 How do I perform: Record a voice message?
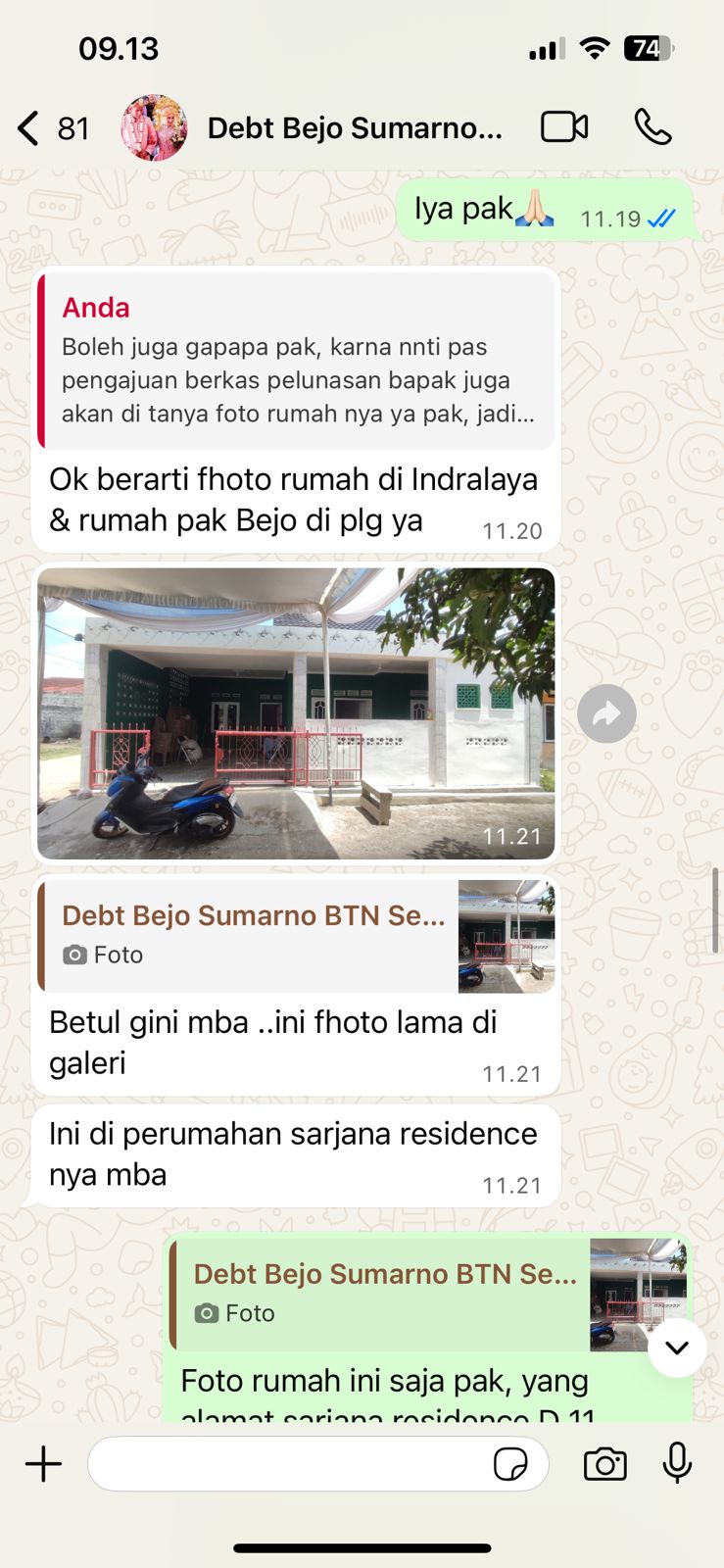(x=677, y=1464)
